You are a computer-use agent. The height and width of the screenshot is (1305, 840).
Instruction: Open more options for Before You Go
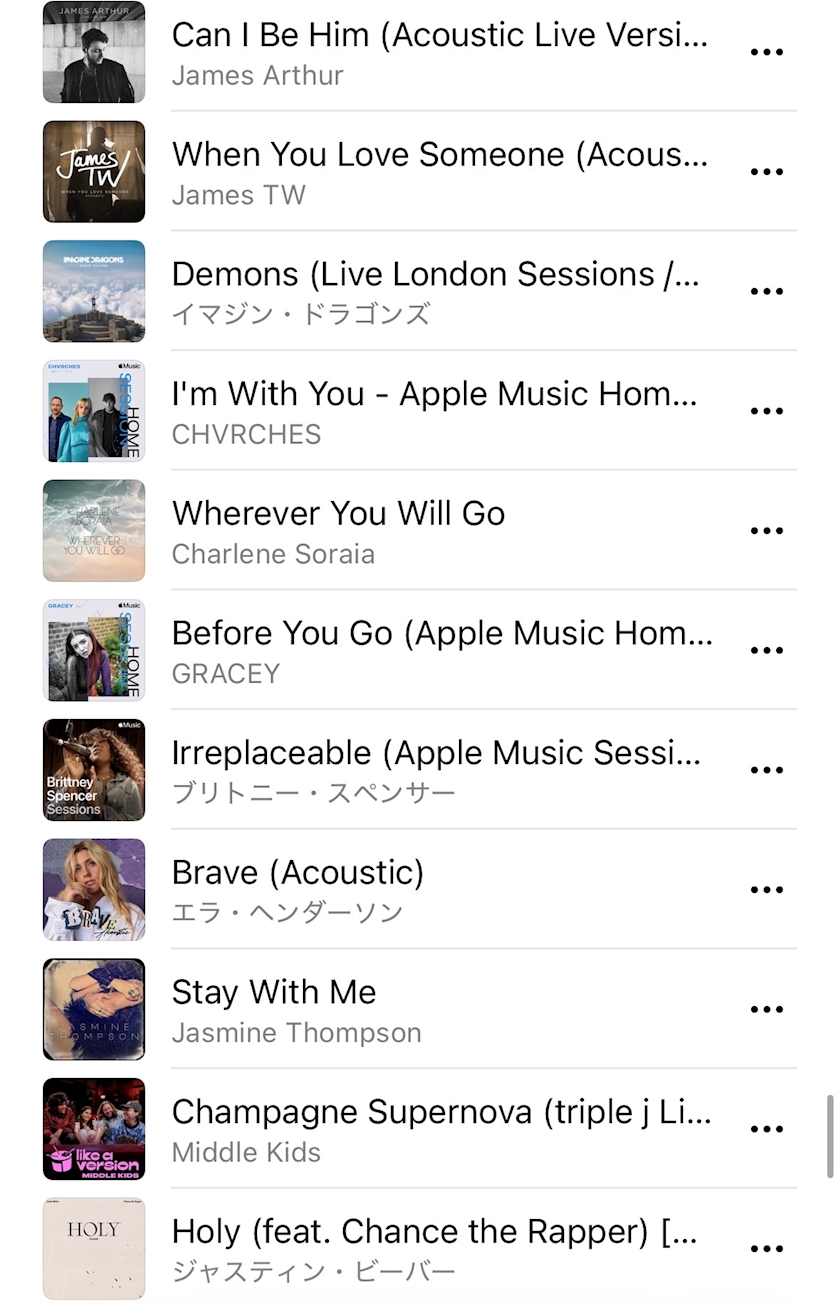pos(766,651)
